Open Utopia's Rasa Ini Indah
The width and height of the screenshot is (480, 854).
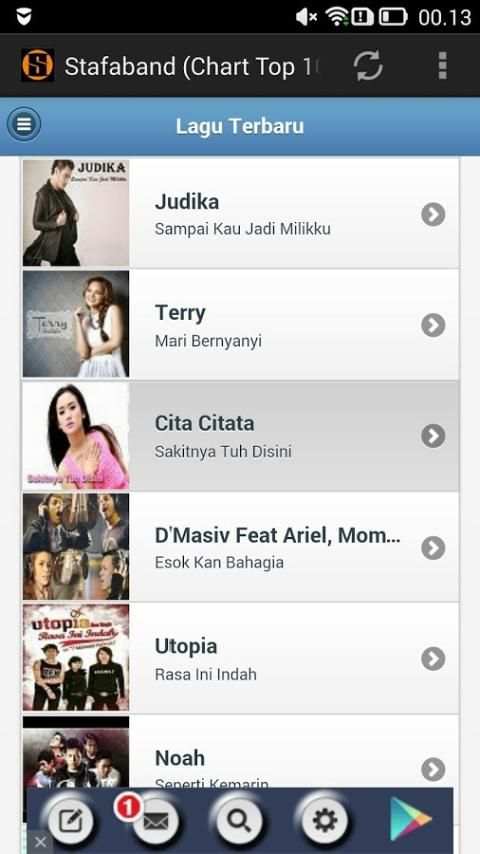[x=240, y=658]
